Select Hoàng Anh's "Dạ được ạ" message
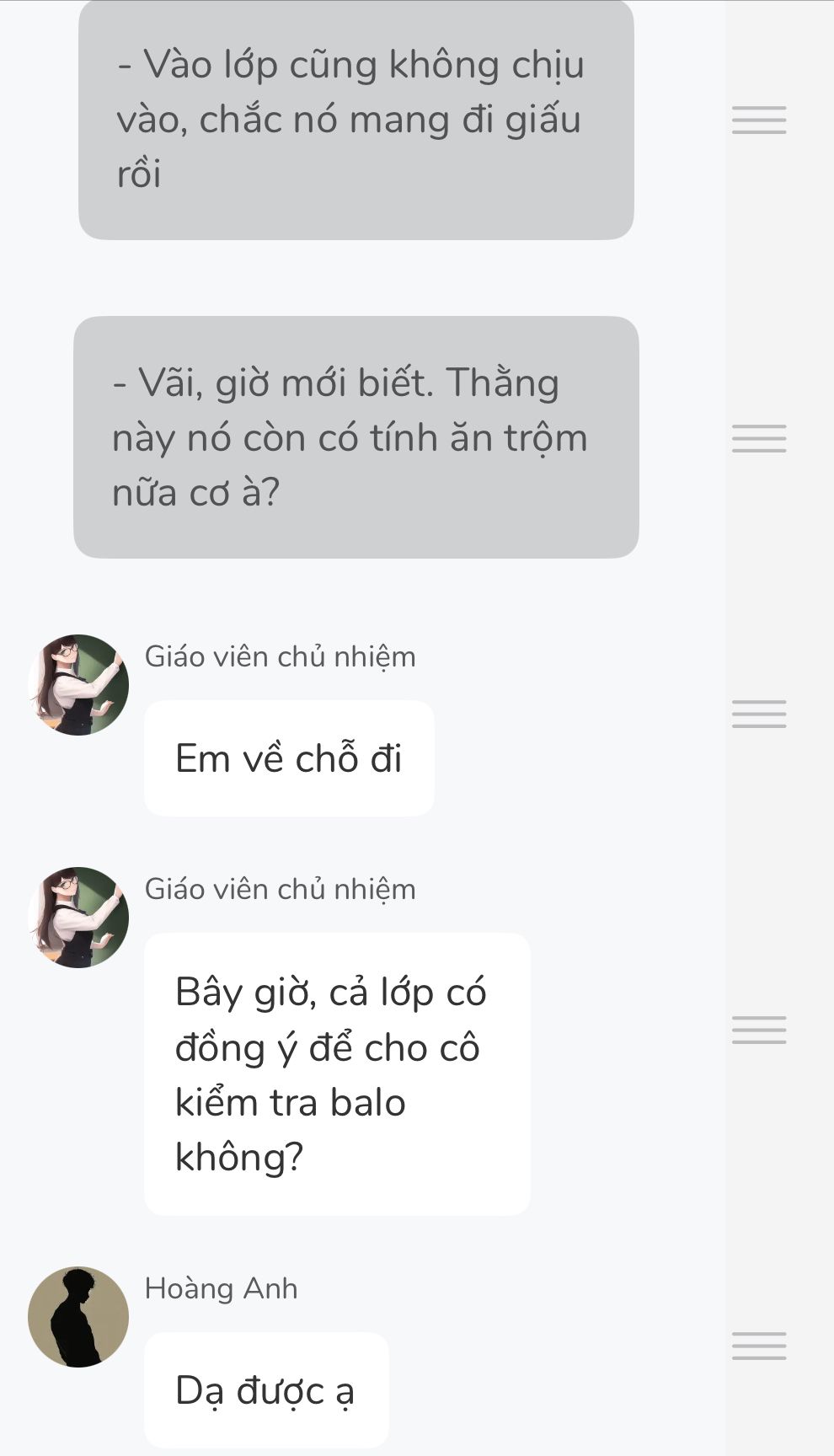 (x=266, y=1390)
